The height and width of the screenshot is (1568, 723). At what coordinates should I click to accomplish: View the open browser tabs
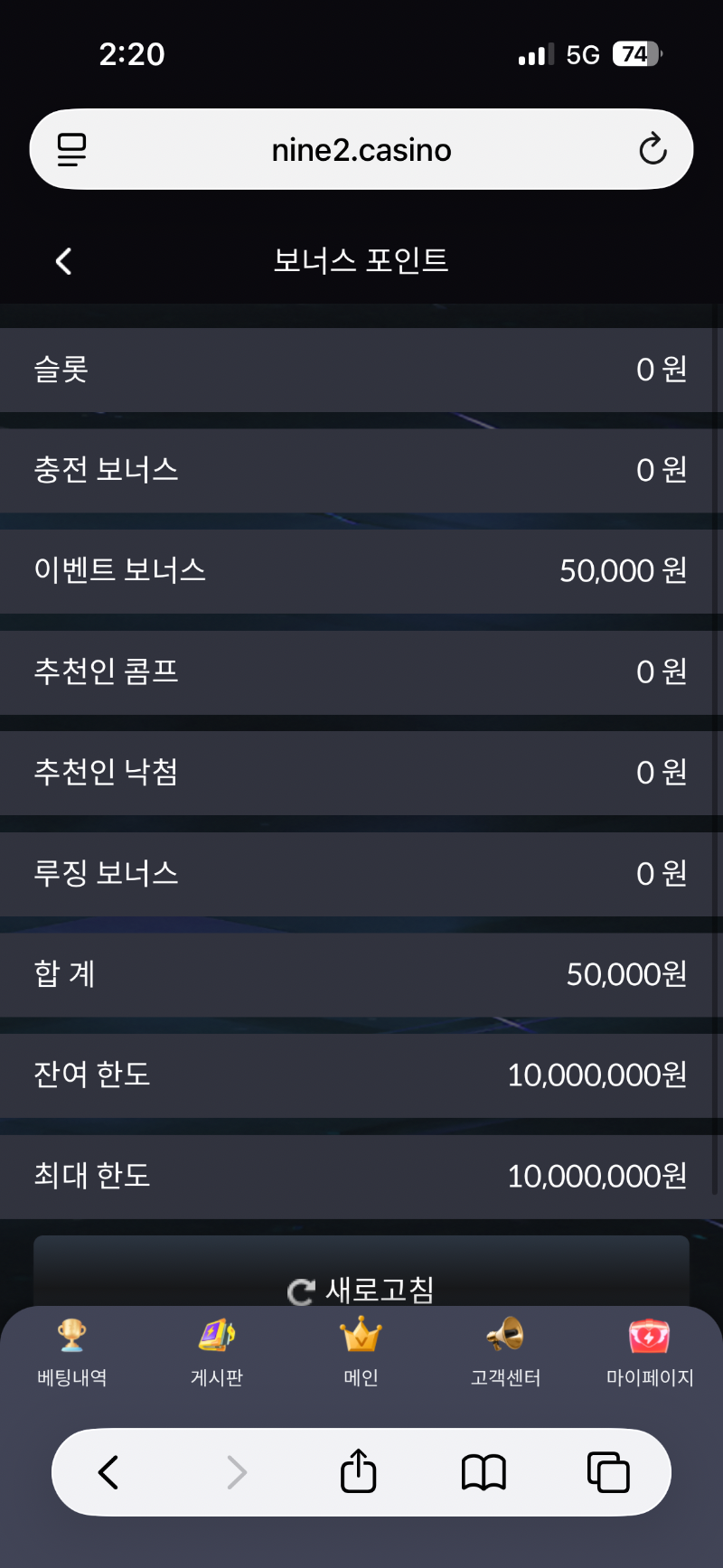[608, 1472]
